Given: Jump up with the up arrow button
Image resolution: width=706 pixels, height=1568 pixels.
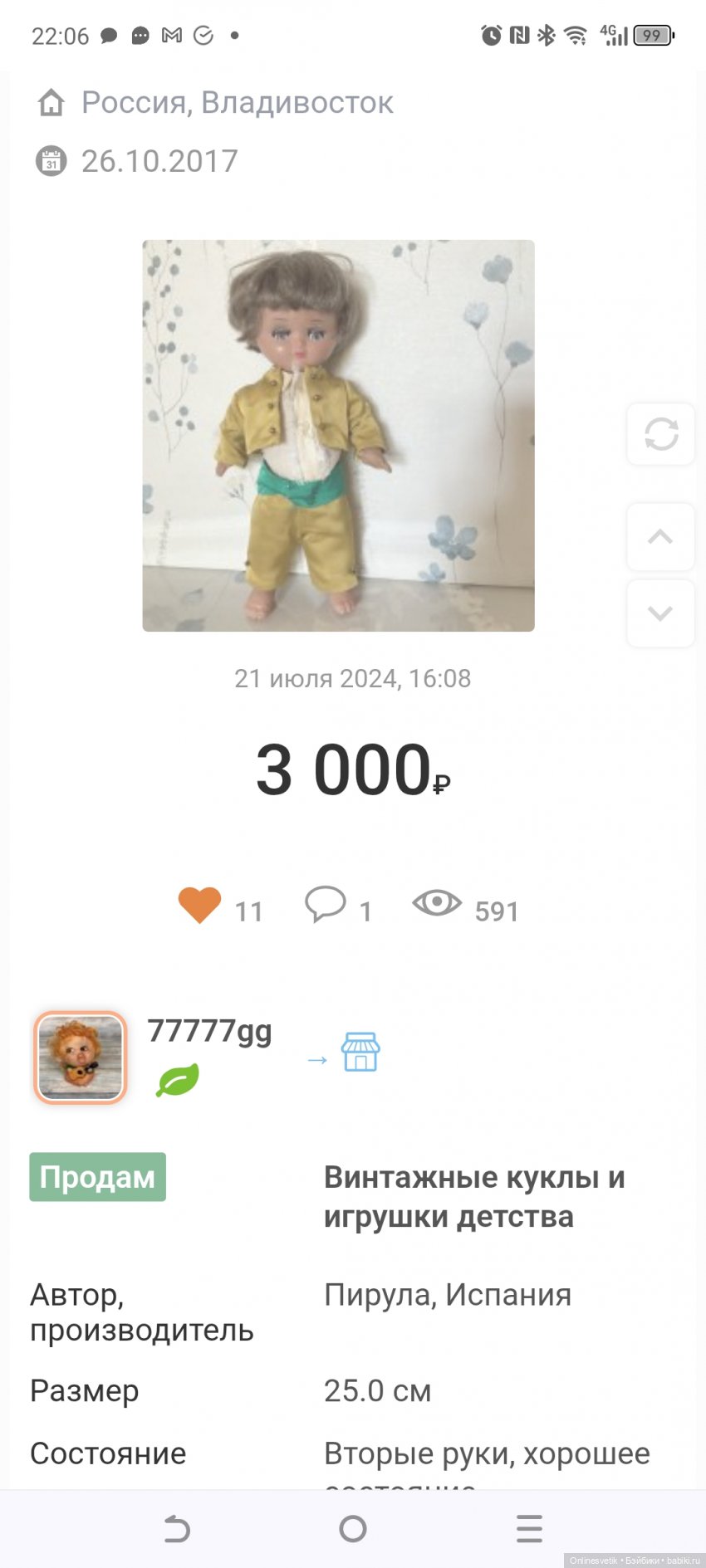Looking at the screenshot, I should click(x=660, y=537).
